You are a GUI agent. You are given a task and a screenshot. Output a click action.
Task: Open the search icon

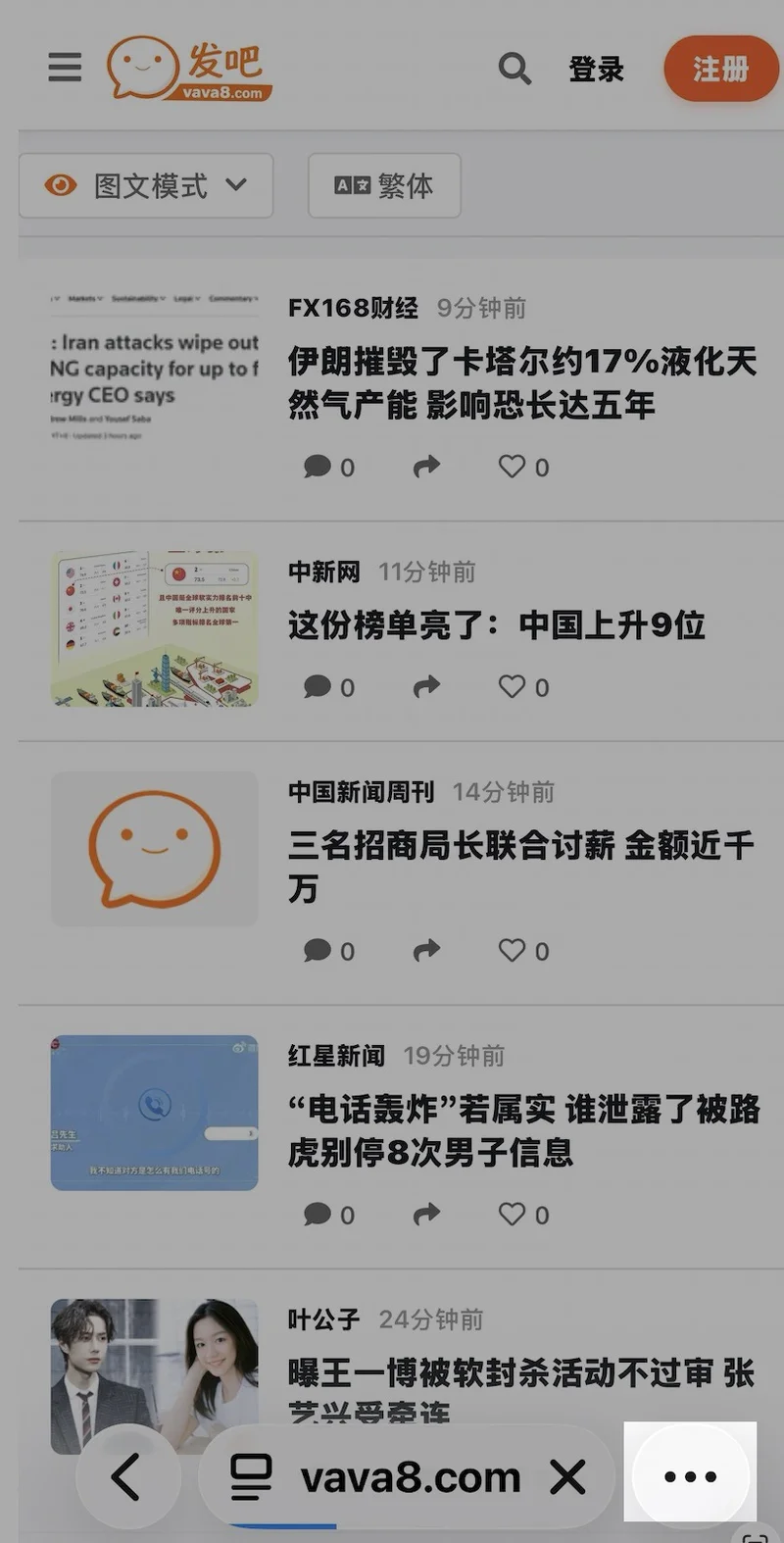[x=514, y=69]
